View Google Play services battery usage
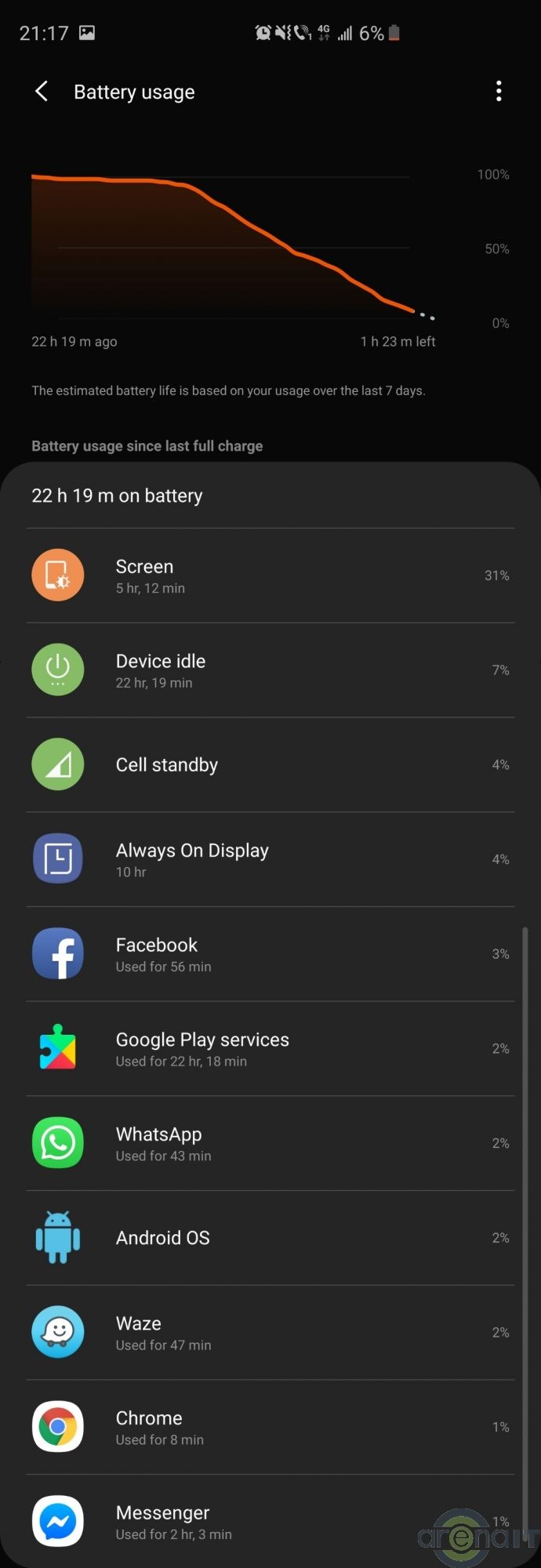This screenshot has width=541, height=1568. pyautogui.click(x=270, y=1049)
